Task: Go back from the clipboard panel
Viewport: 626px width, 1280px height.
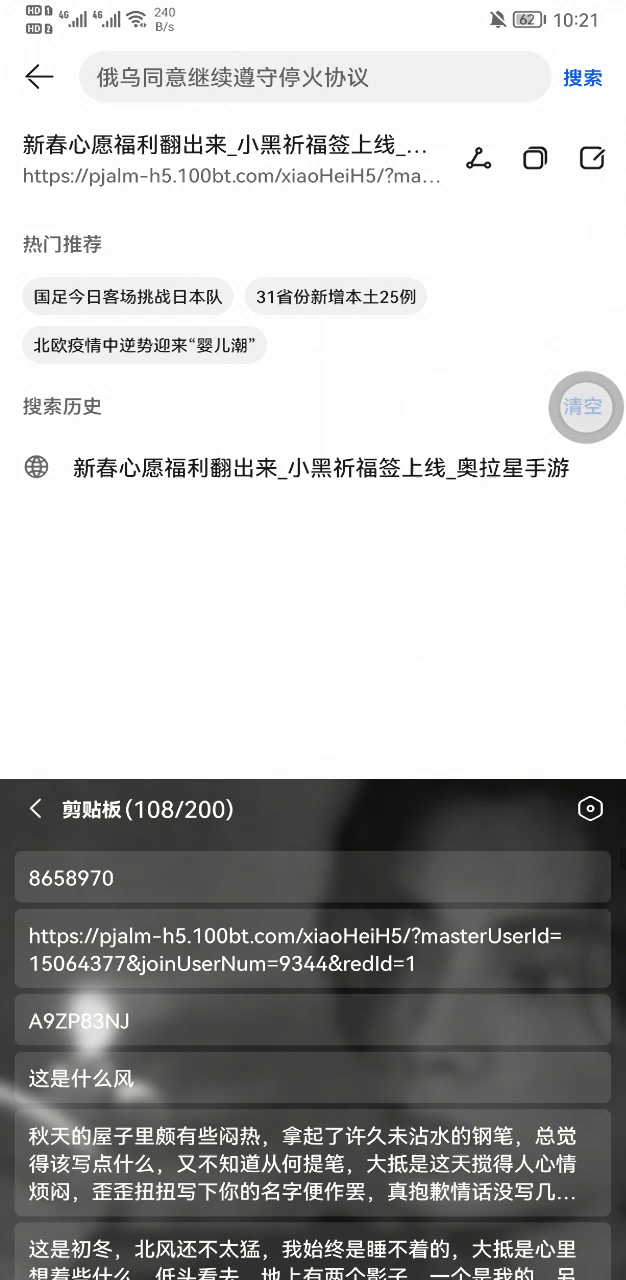Action: 36,809
